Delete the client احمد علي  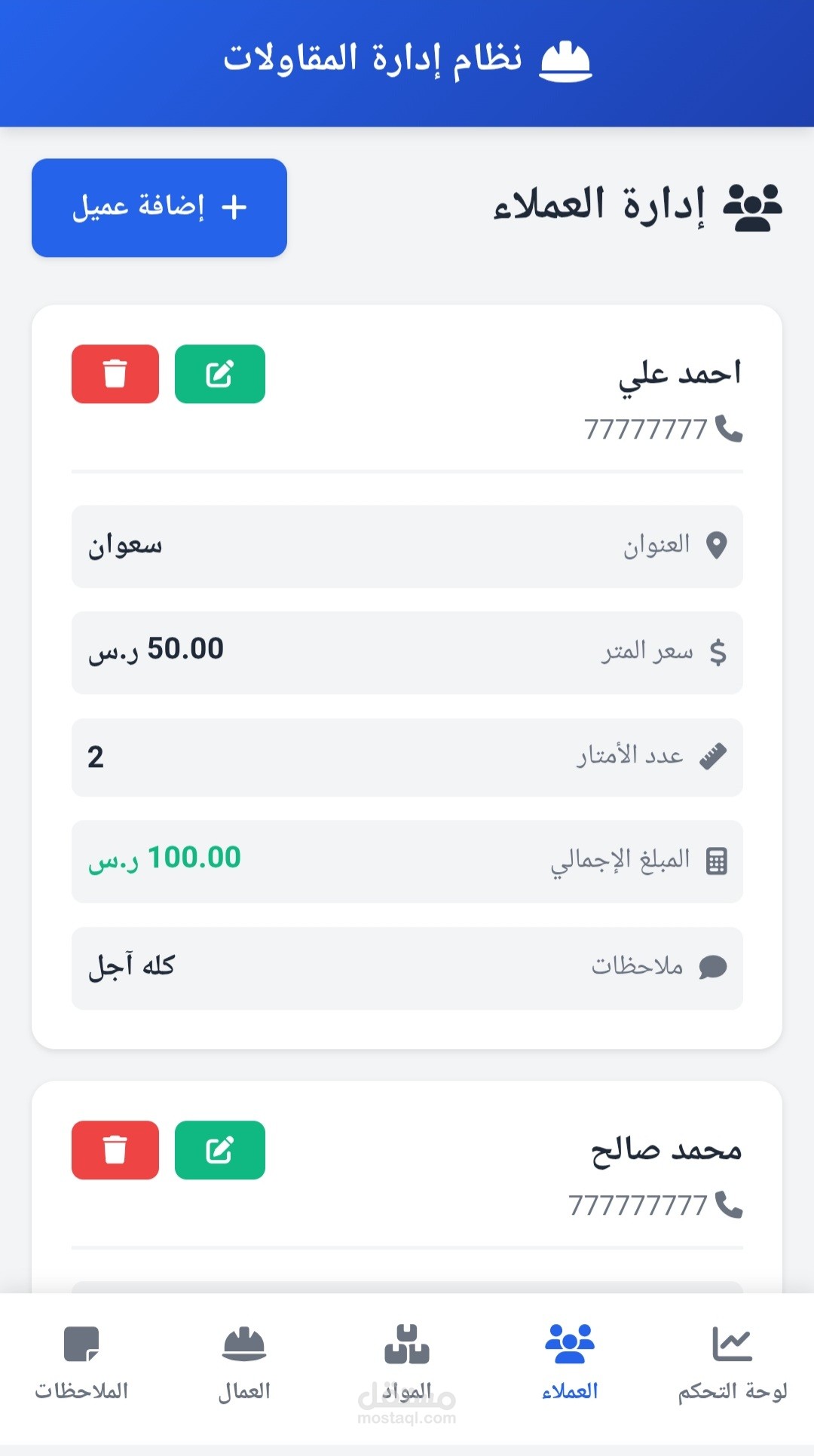point(115,374)
